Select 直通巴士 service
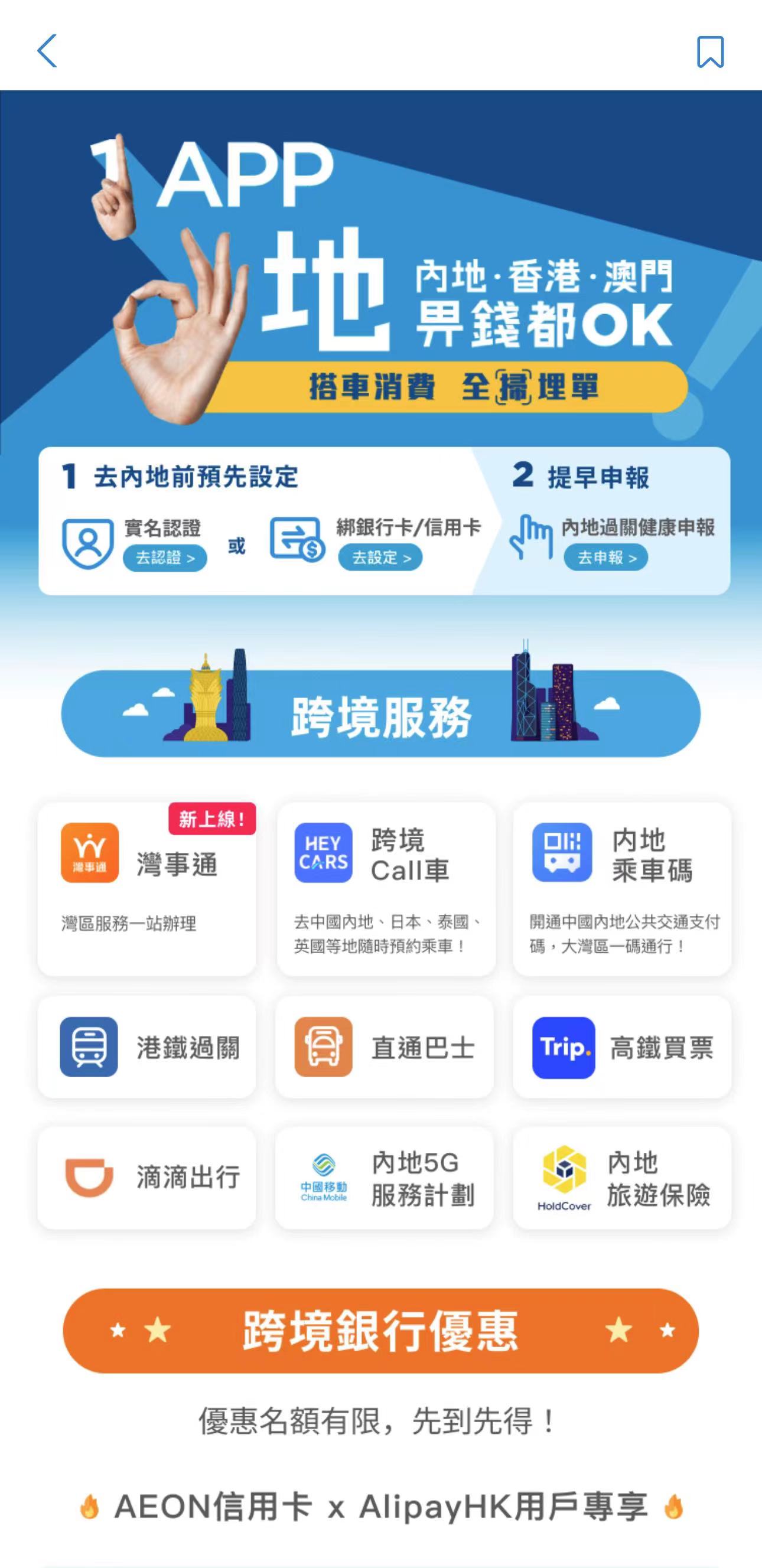 (385, 1048)
